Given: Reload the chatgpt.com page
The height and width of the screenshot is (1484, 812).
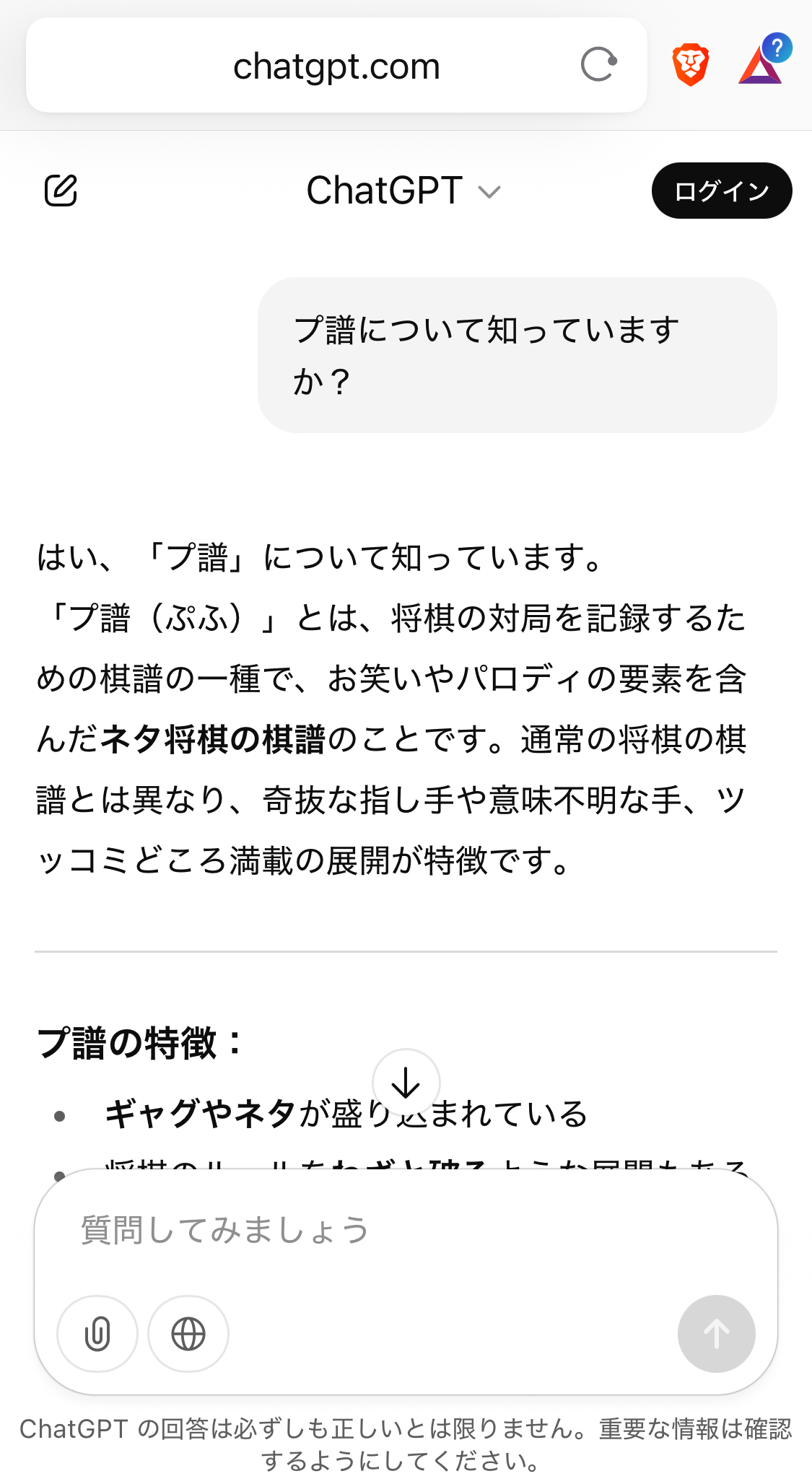Looking at the screenshot, I should point(599,65).
